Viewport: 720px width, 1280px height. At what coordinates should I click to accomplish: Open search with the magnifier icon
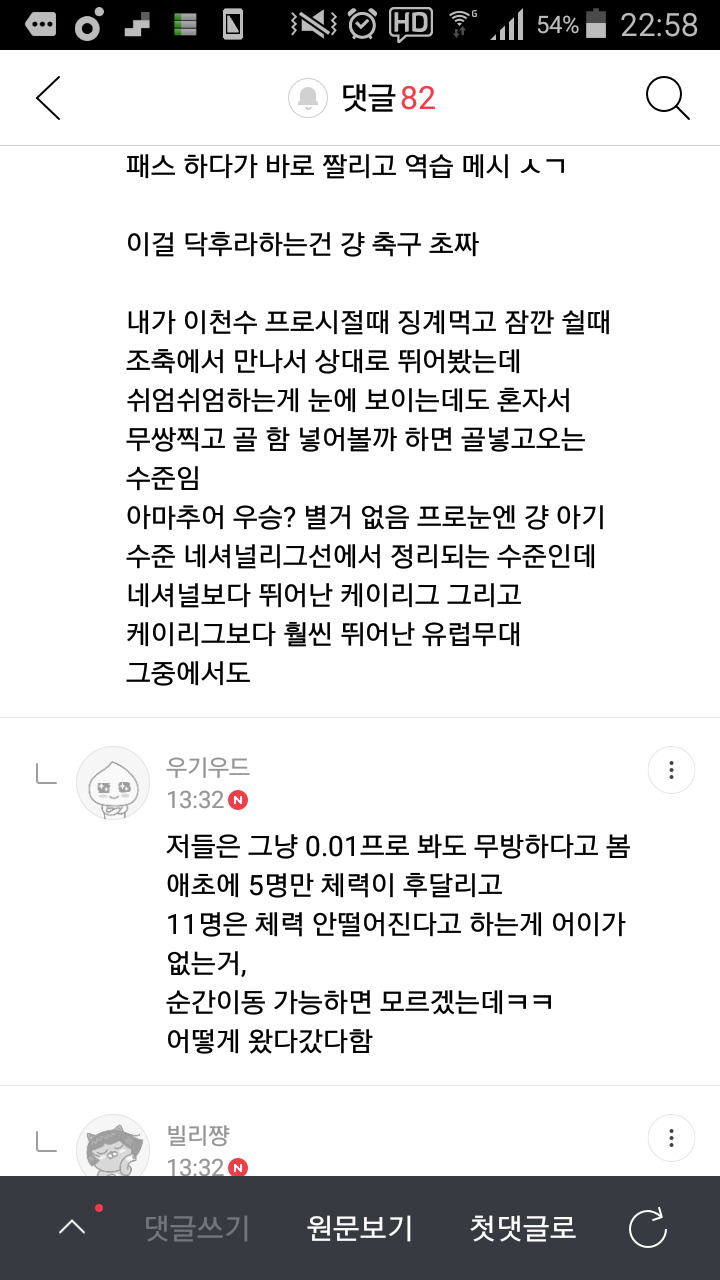tap(667, 98)
